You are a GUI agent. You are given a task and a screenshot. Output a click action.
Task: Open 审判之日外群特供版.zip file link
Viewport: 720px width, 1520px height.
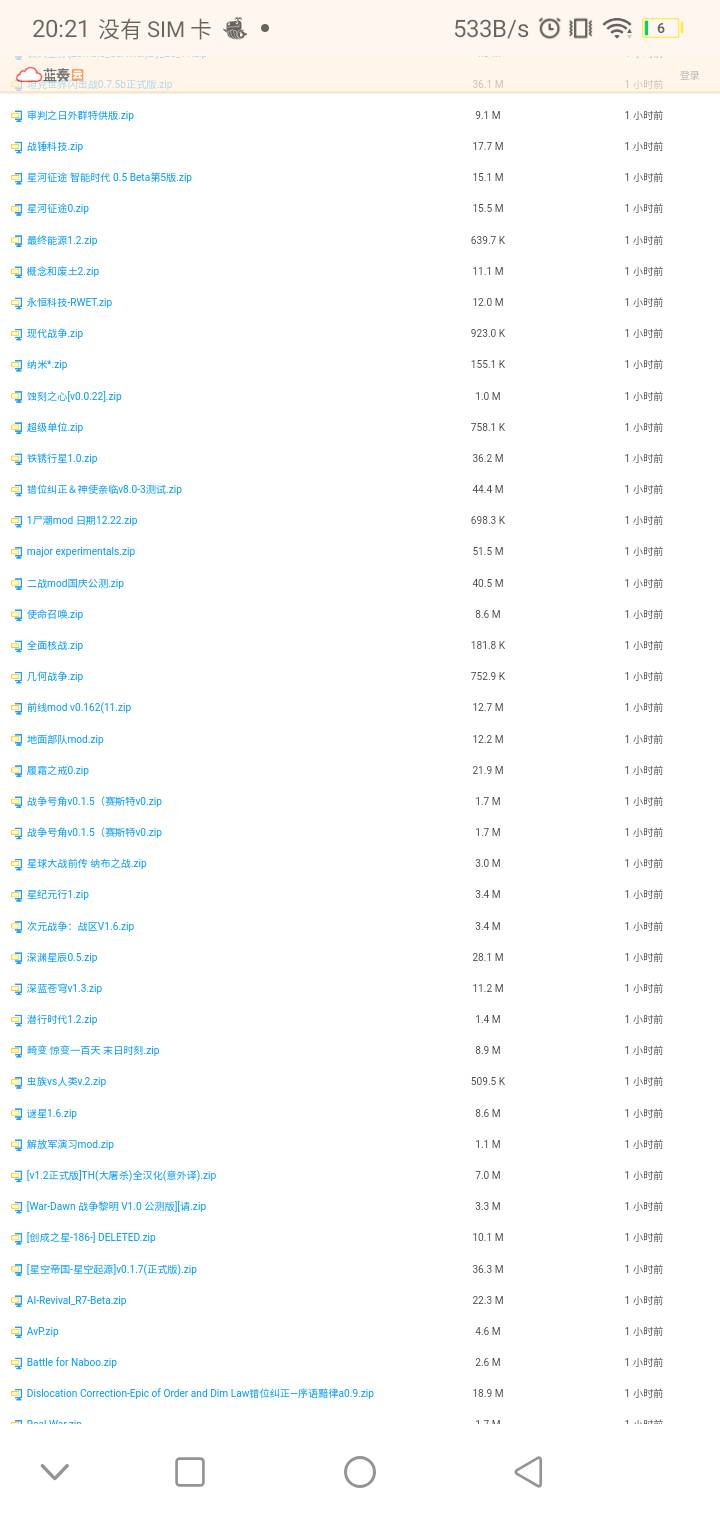pyautogui.click(x=80, y=115)
